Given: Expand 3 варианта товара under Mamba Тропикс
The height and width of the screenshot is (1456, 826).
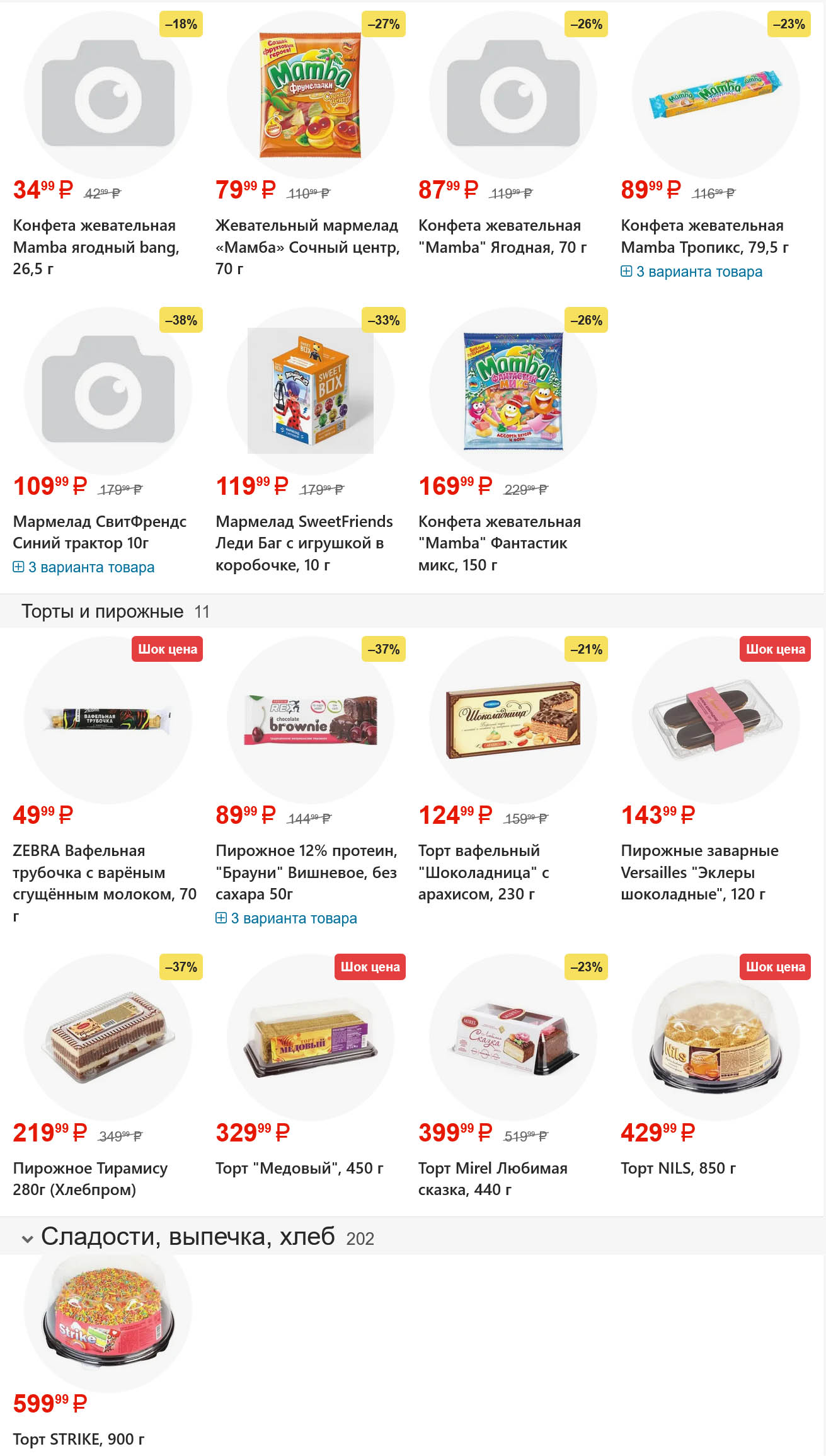Looking at the screenshot, I should (x=698, y=272).
